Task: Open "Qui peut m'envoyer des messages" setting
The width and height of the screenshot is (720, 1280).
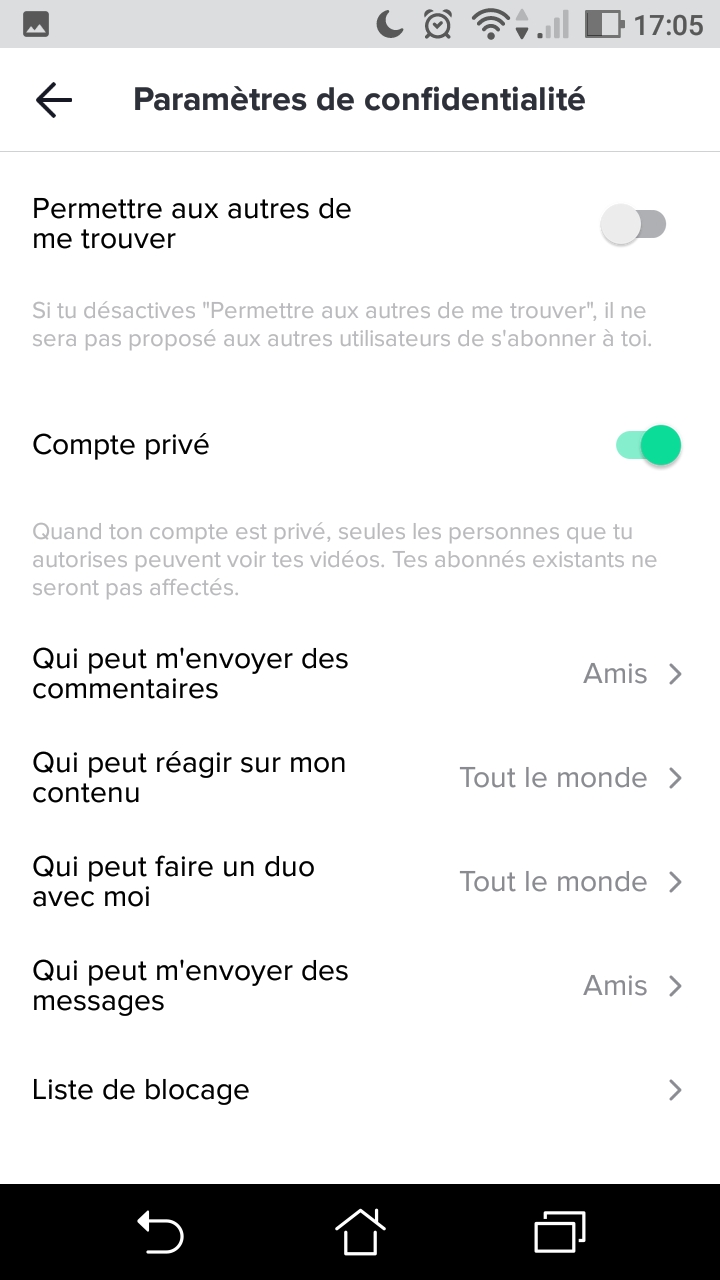Action: coord(360,986)
